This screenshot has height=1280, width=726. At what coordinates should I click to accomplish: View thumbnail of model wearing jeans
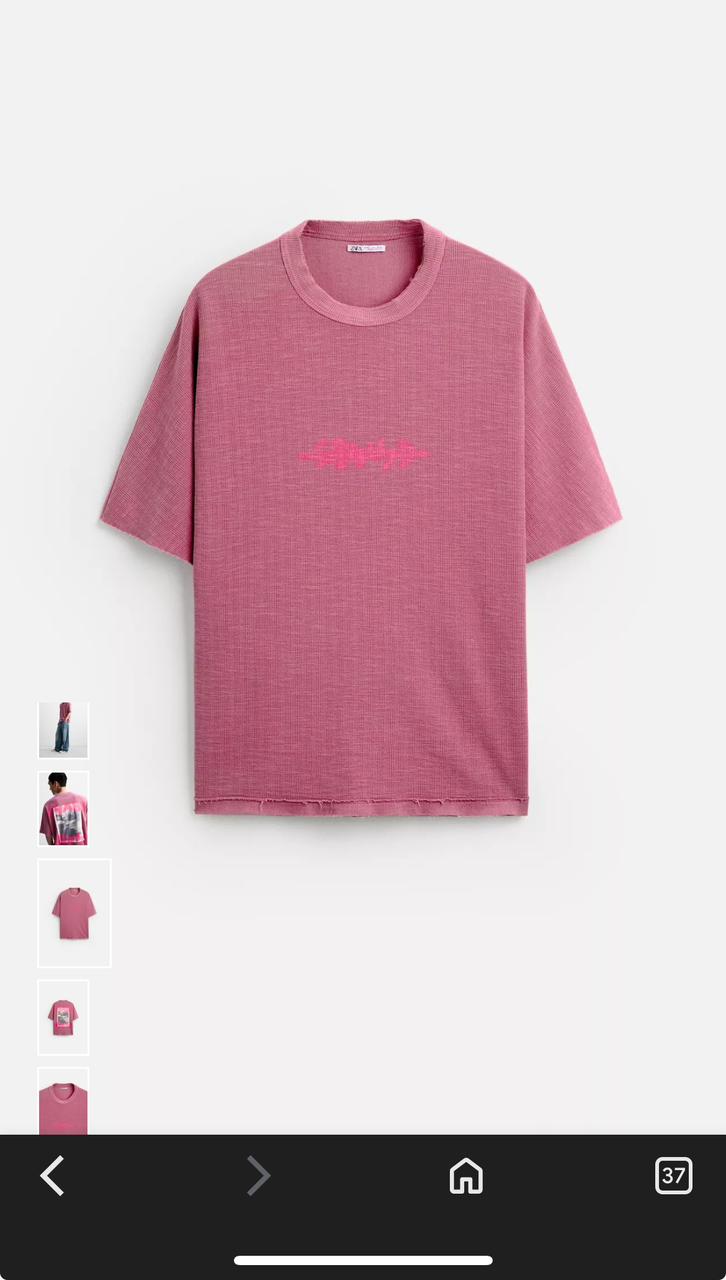pos(63,729)
